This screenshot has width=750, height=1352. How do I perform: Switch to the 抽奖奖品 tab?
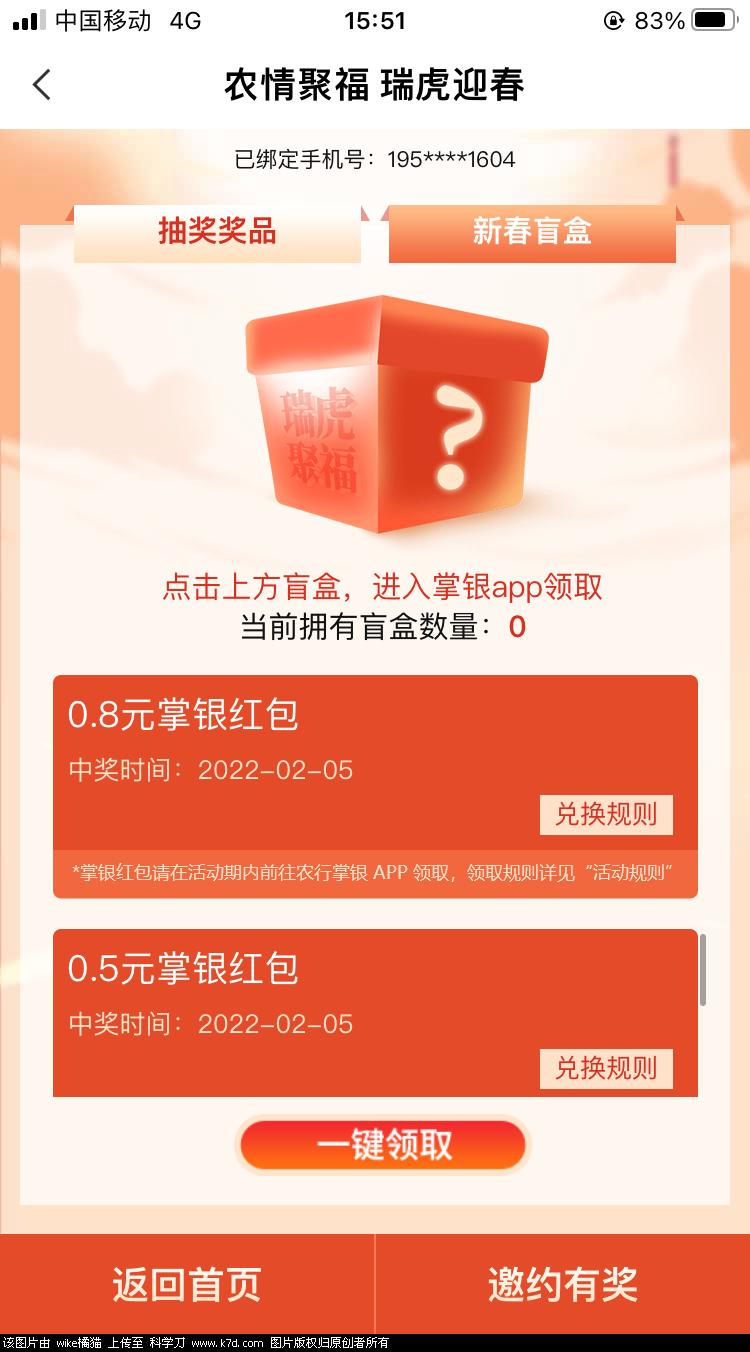click(x=217, y=233)
